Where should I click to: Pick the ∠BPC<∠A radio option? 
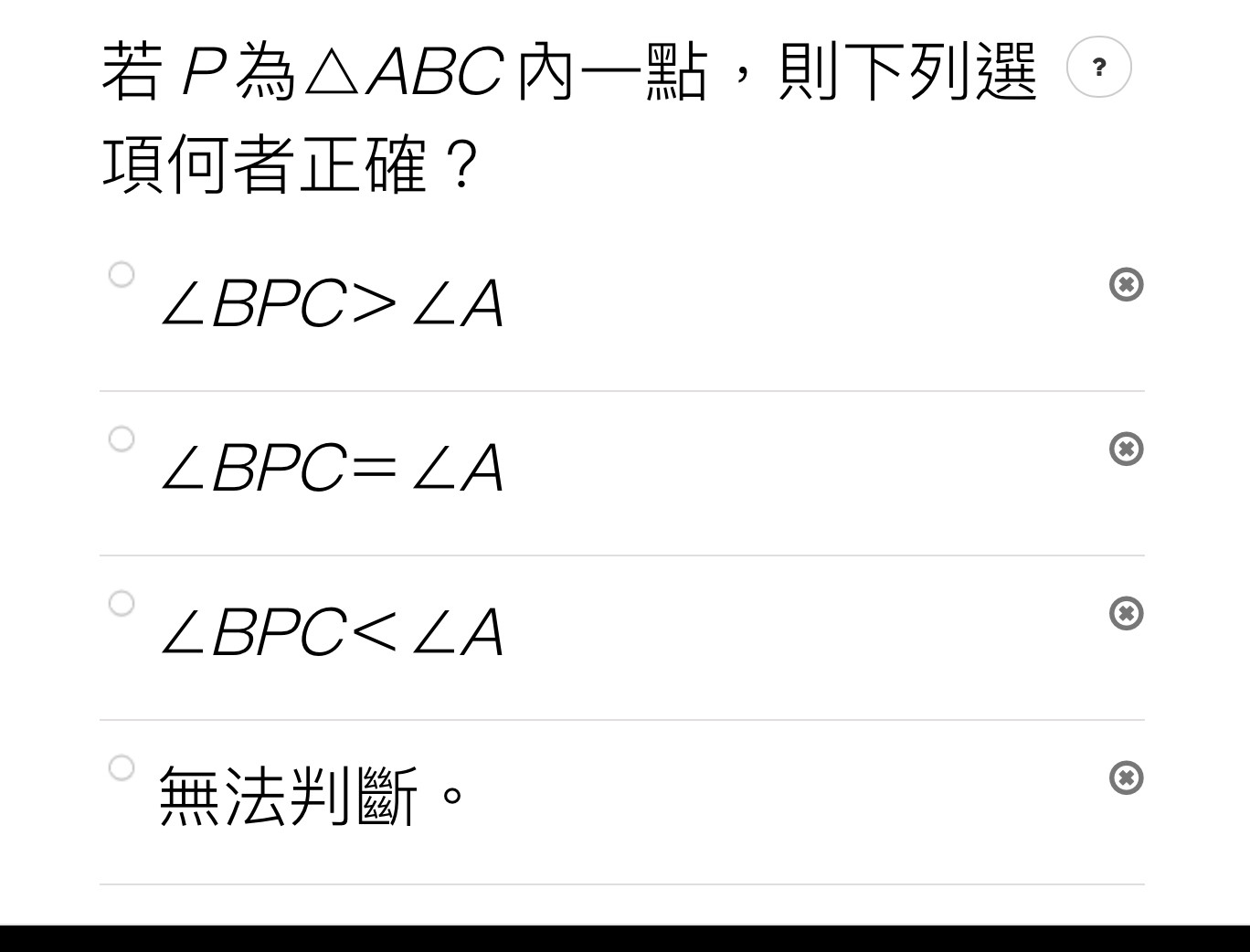(122, 603)
